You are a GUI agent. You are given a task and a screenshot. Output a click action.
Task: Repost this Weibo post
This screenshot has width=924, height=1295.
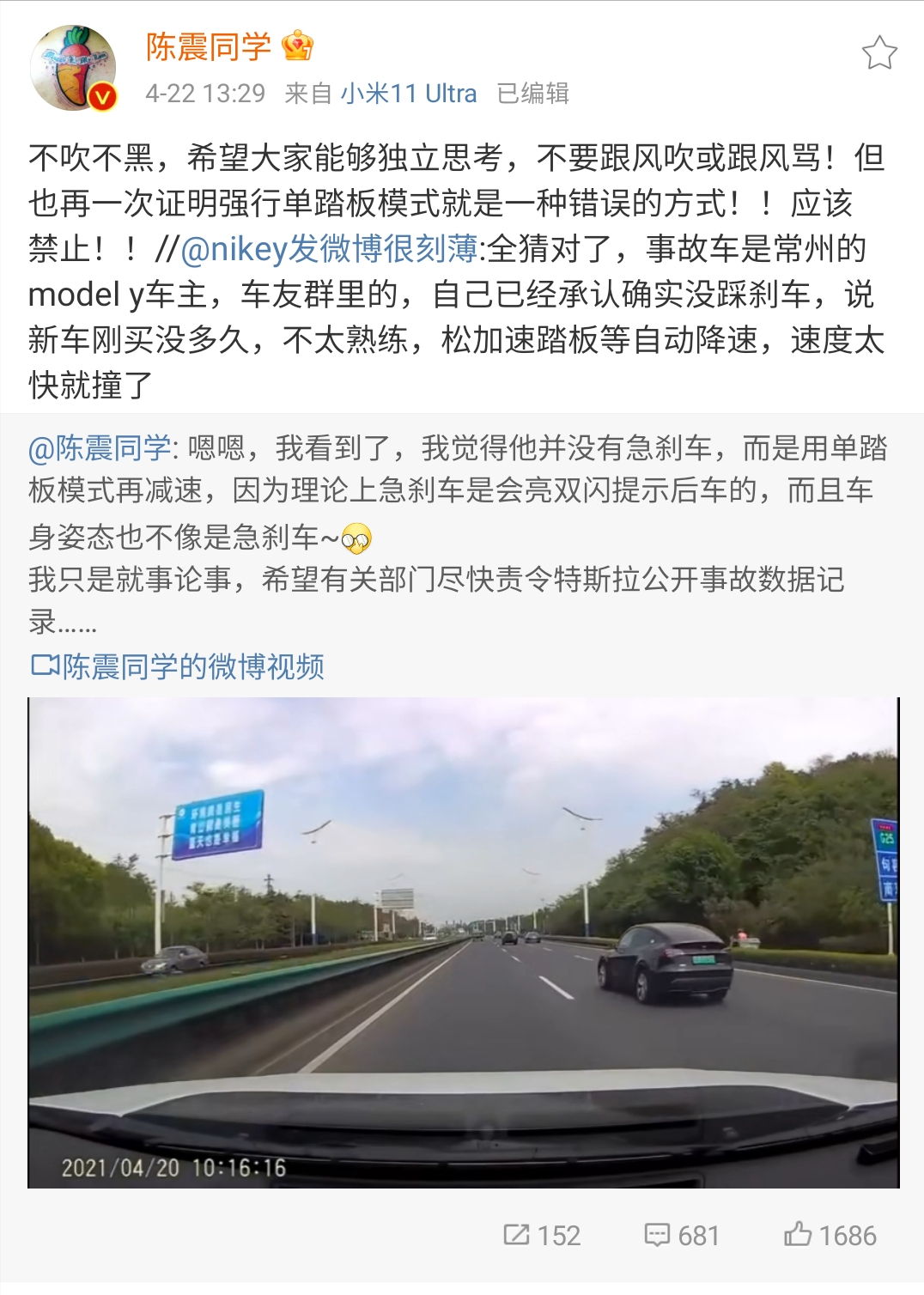click(542, 1235)
